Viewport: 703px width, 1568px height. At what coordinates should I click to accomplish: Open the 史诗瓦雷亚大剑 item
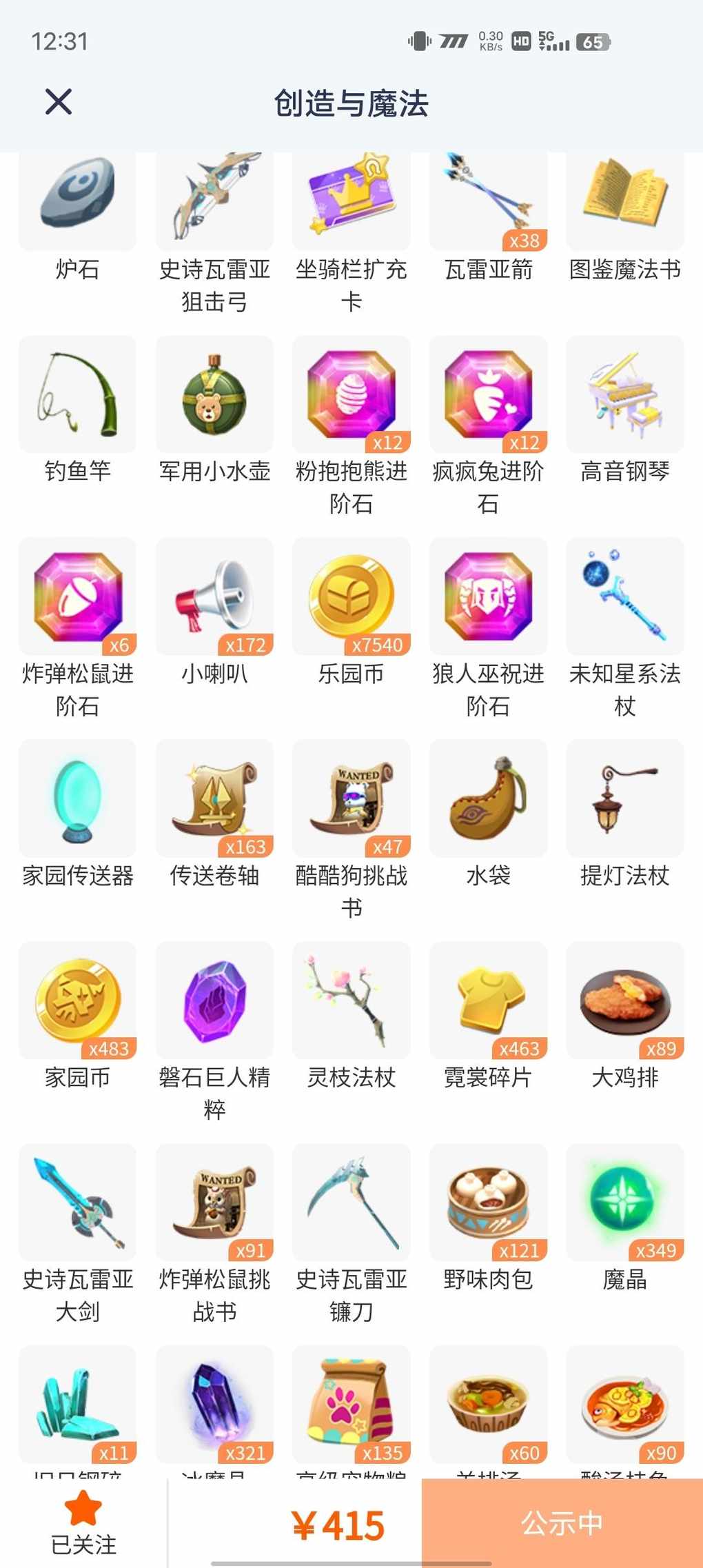77,1203
